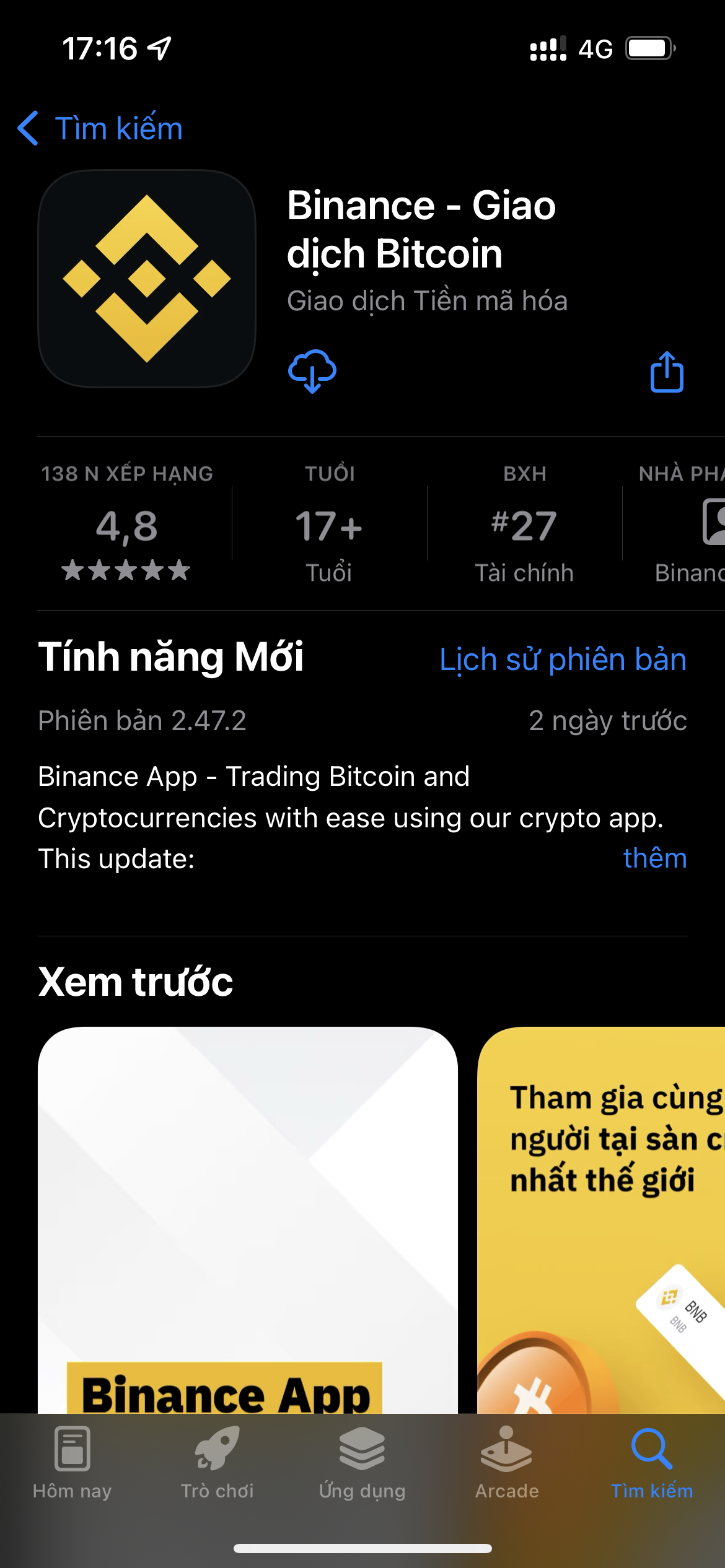View the yellow Tham gia cùng preview
Image resolution: width=725 pixels, height=1568 pixels.
tap(601, 1220)
